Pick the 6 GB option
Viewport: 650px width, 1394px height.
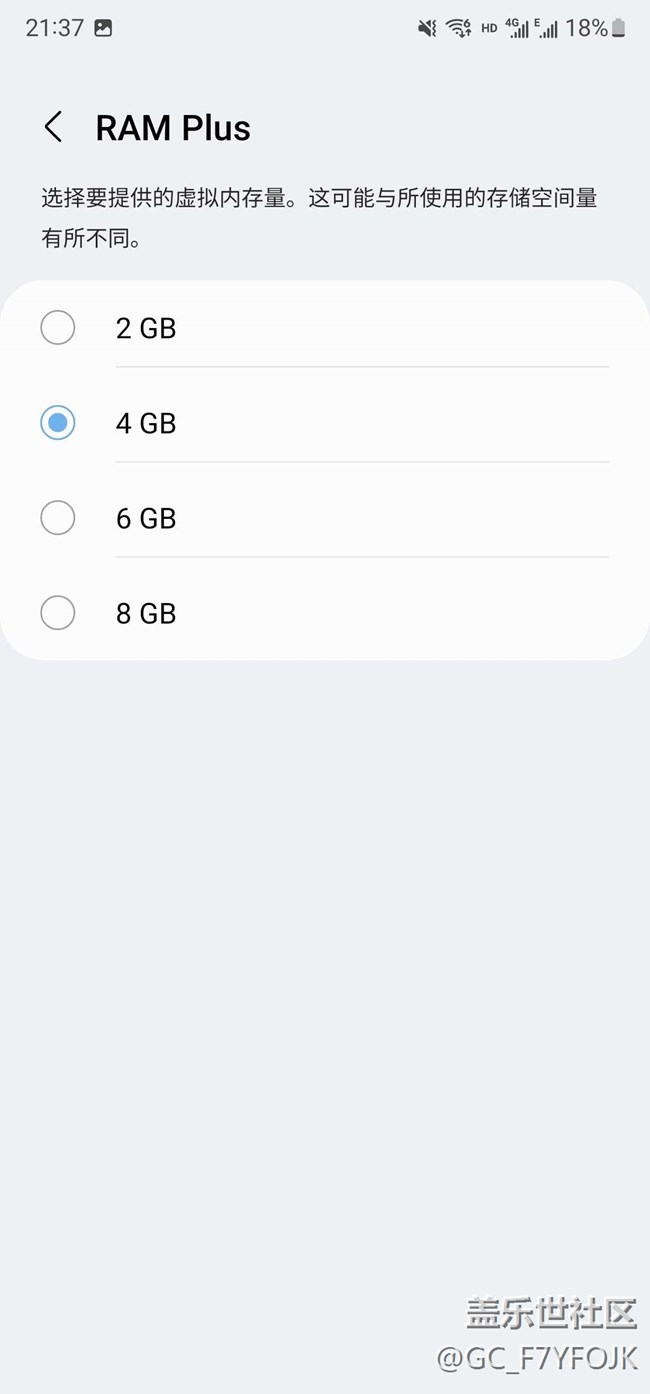pyautogui.click(x=325, y=518)
